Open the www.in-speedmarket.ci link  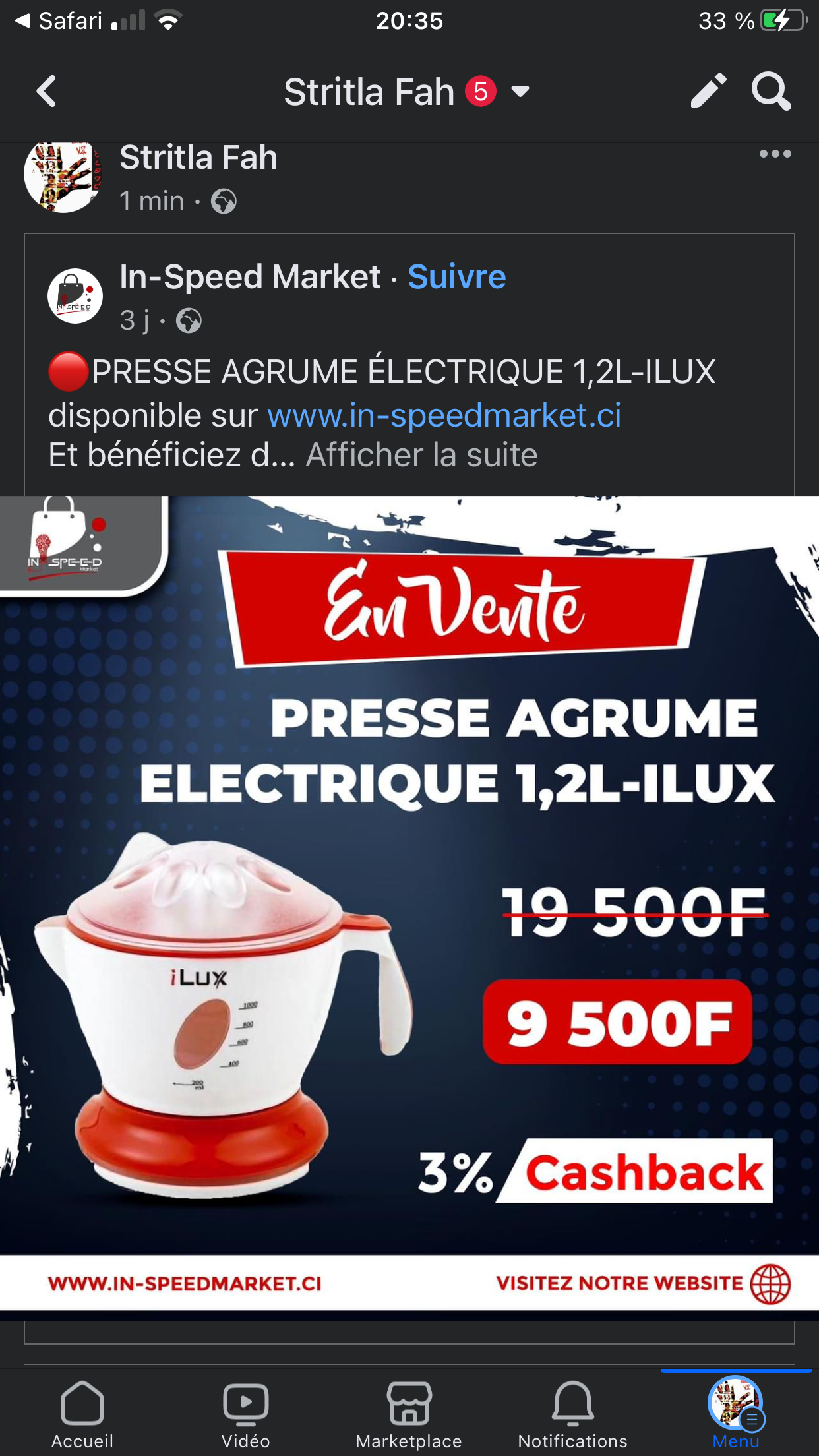point(444,415)
